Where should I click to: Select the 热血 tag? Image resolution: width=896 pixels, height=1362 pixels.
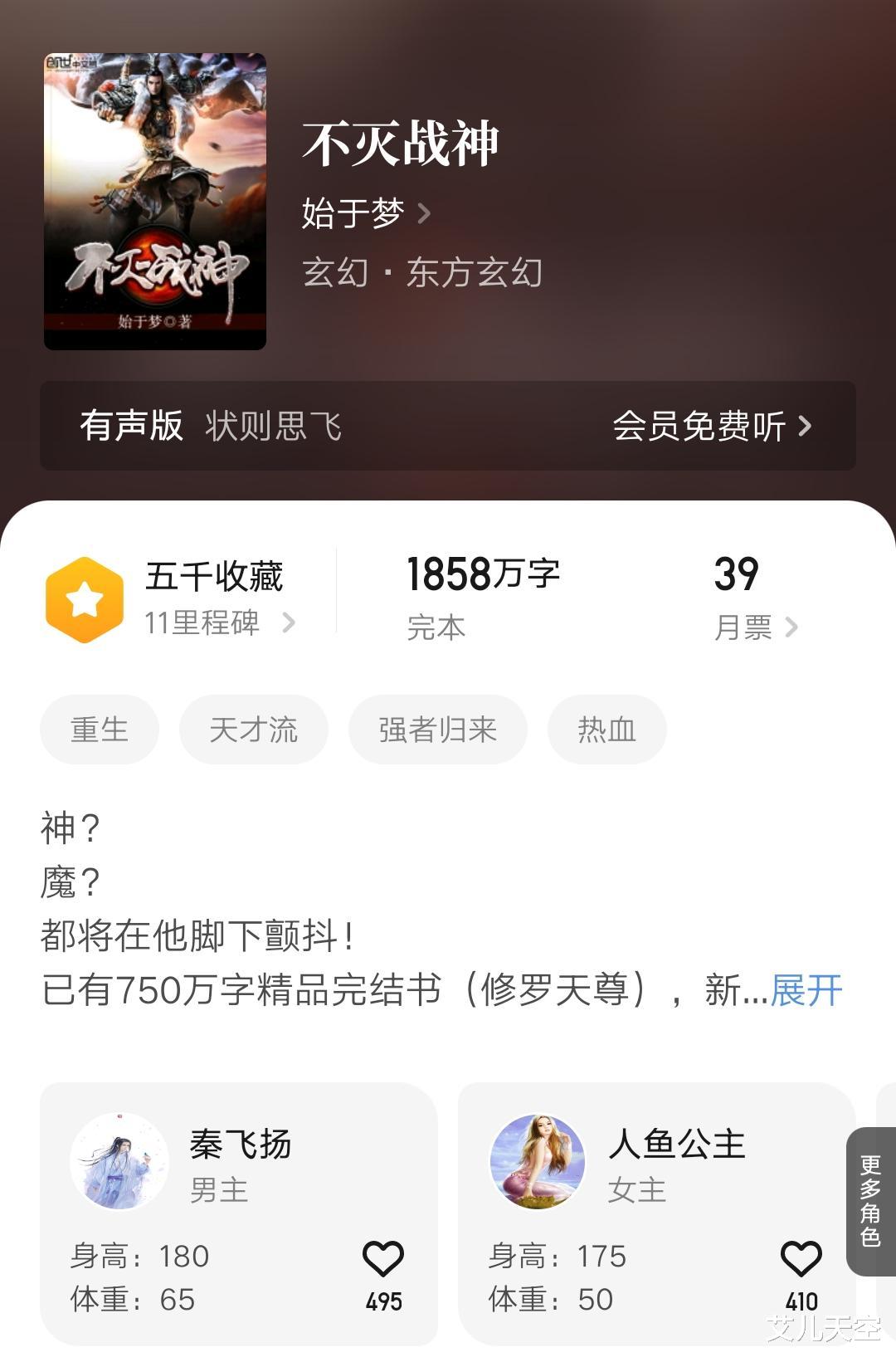point(606,730)
